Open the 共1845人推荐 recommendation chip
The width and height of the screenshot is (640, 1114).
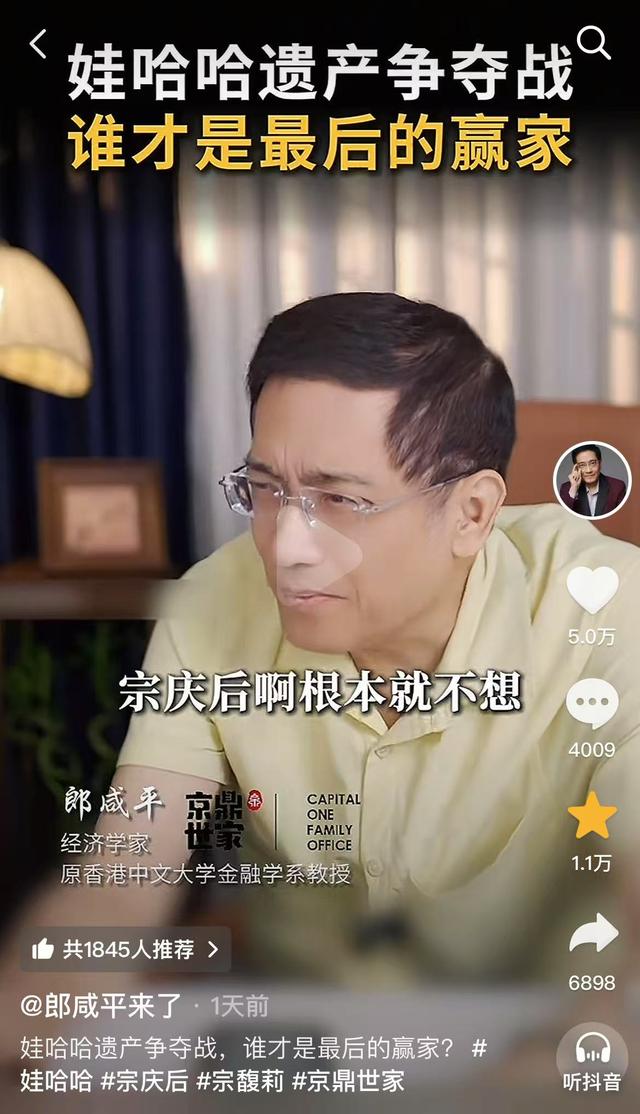[x=125, y=949]
